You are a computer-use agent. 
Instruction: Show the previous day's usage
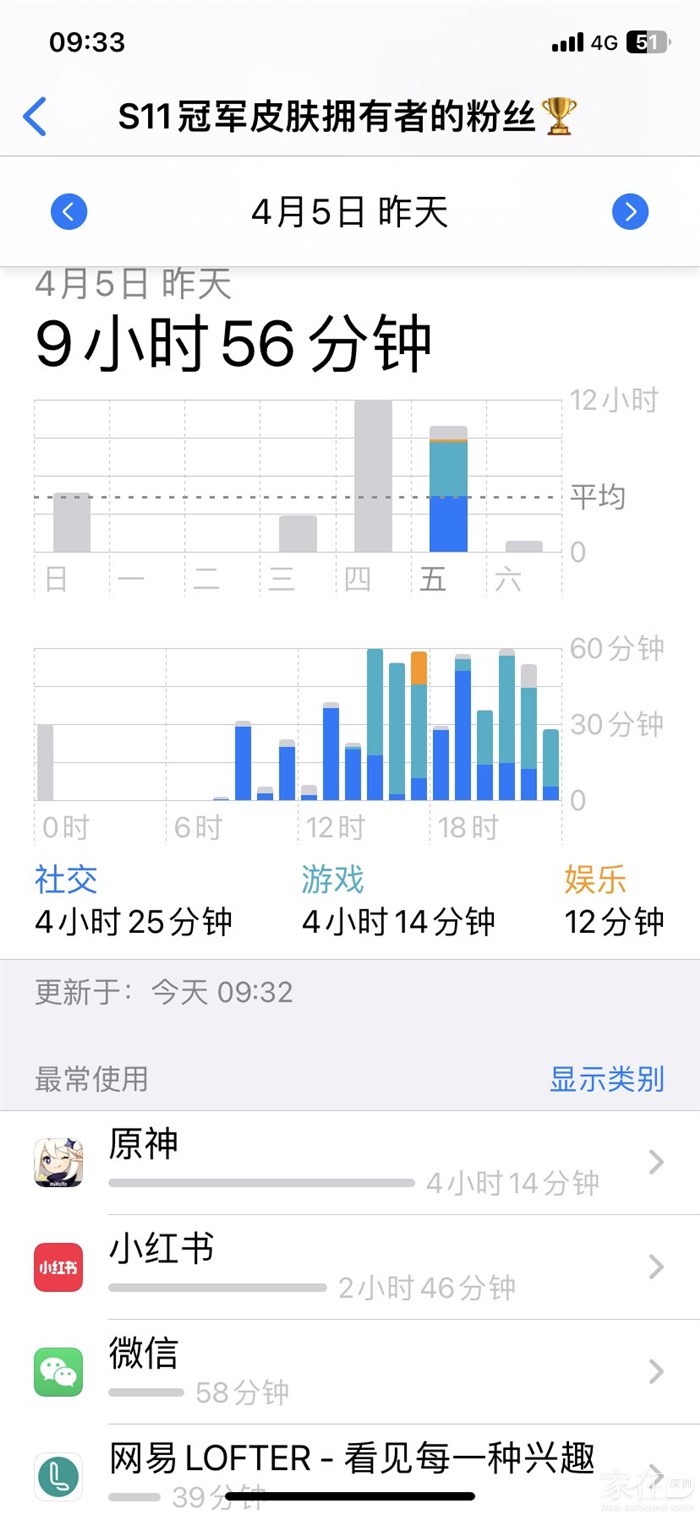point(69,212)
